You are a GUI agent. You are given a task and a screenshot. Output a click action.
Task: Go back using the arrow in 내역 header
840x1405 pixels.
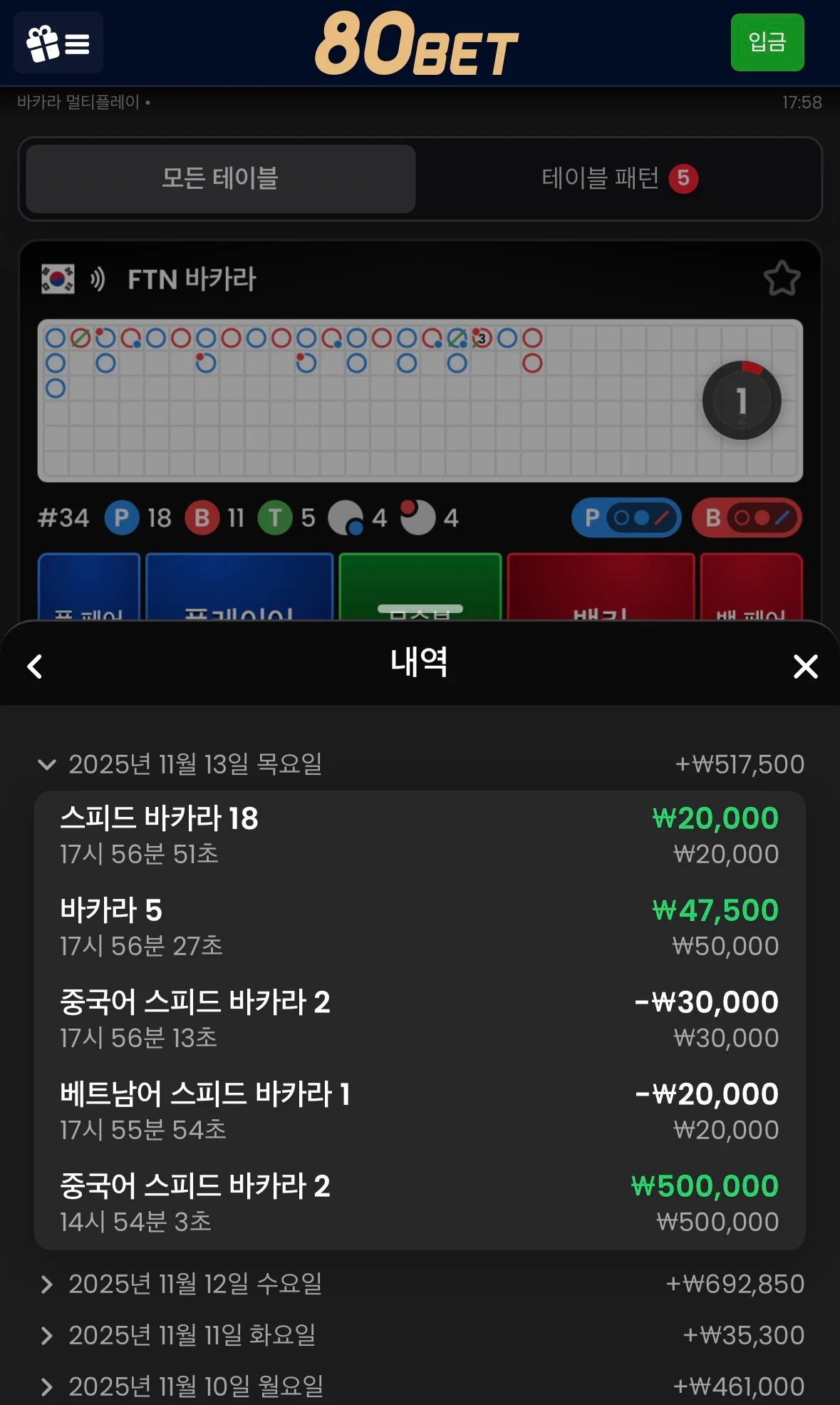pyautogui.click(x=34, y=666)
